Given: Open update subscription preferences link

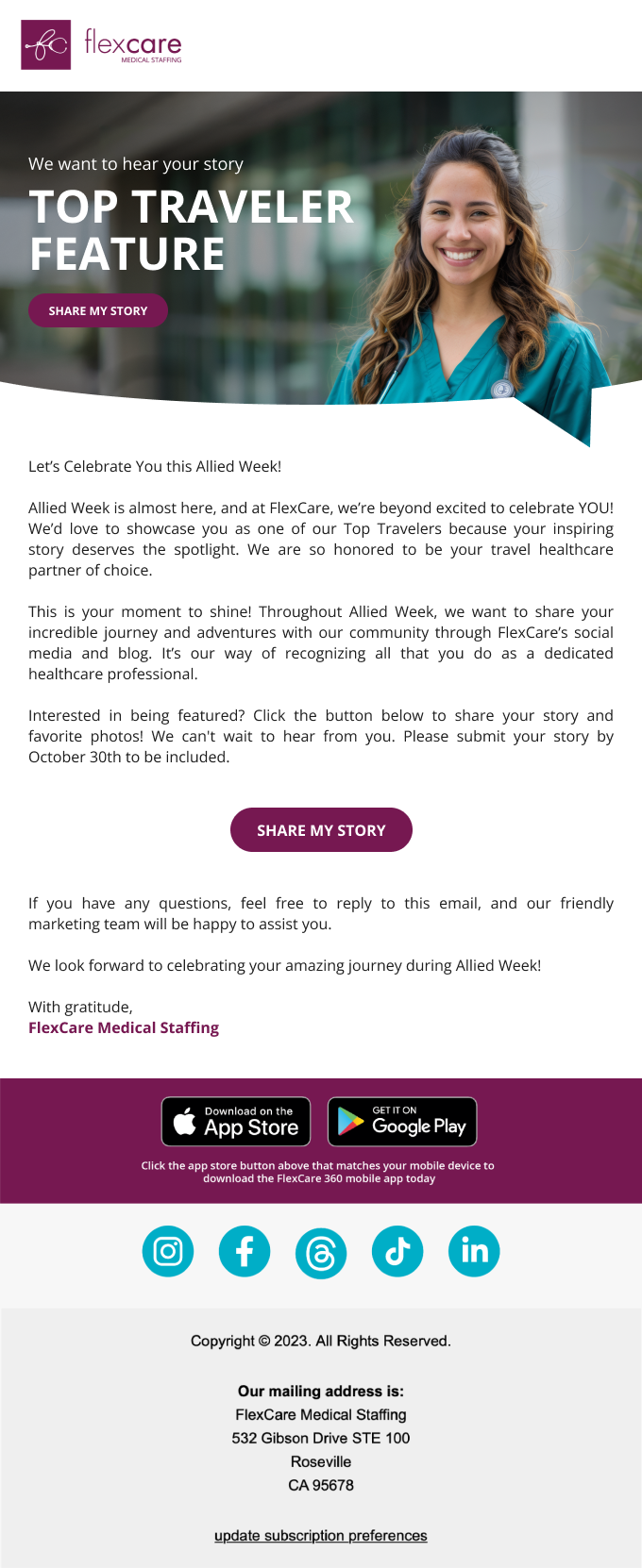Looking at the screenshot, I should click(x=321, y=1535).
